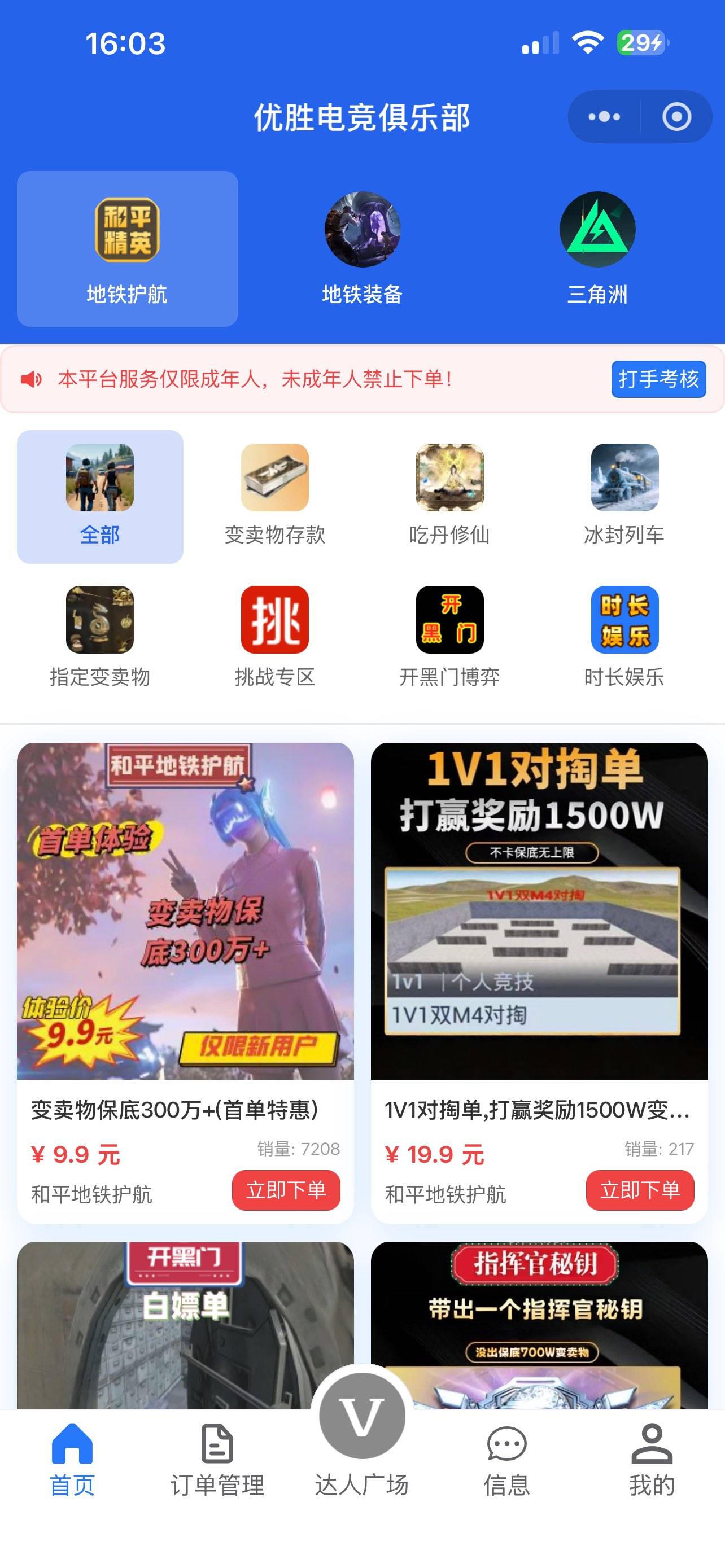Tap 立即下单 for the 1V1对掏单 item
The image size is (725, 1568).
tap(640, 1189)
